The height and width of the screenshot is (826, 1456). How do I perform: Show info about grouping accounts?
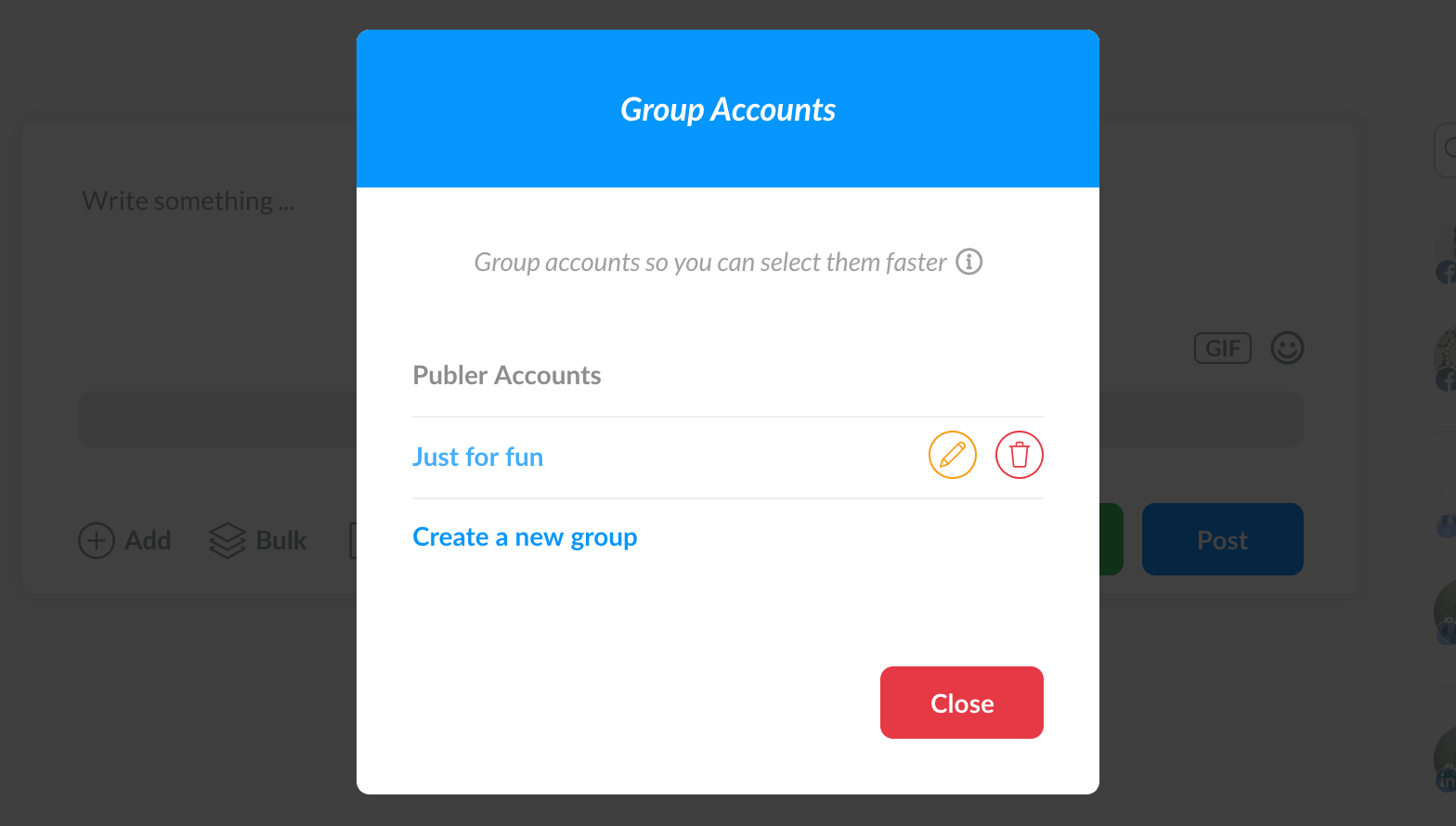[x=968, y=262]
